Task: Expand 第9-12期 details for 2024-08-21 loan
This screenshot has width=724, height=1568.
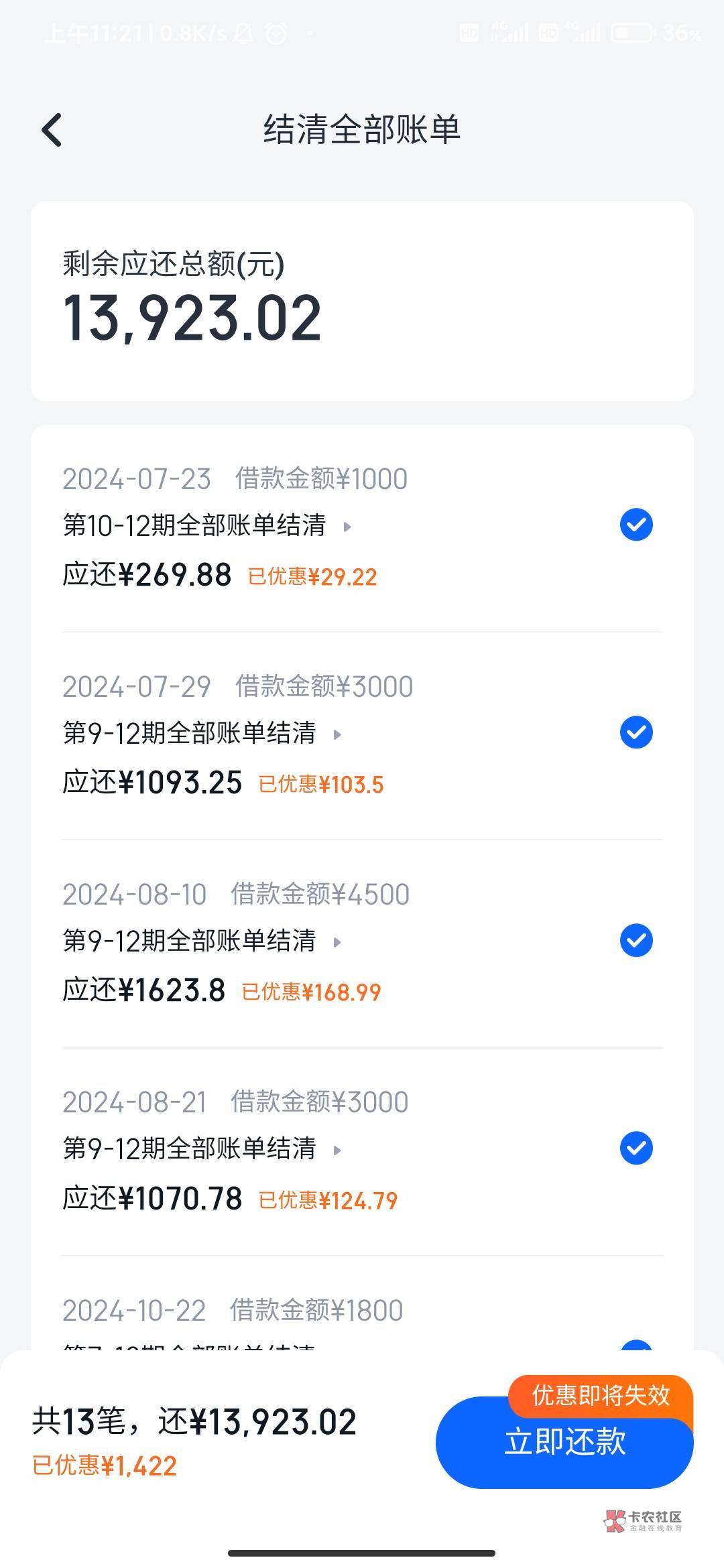Action: [x=337, y=1150]
